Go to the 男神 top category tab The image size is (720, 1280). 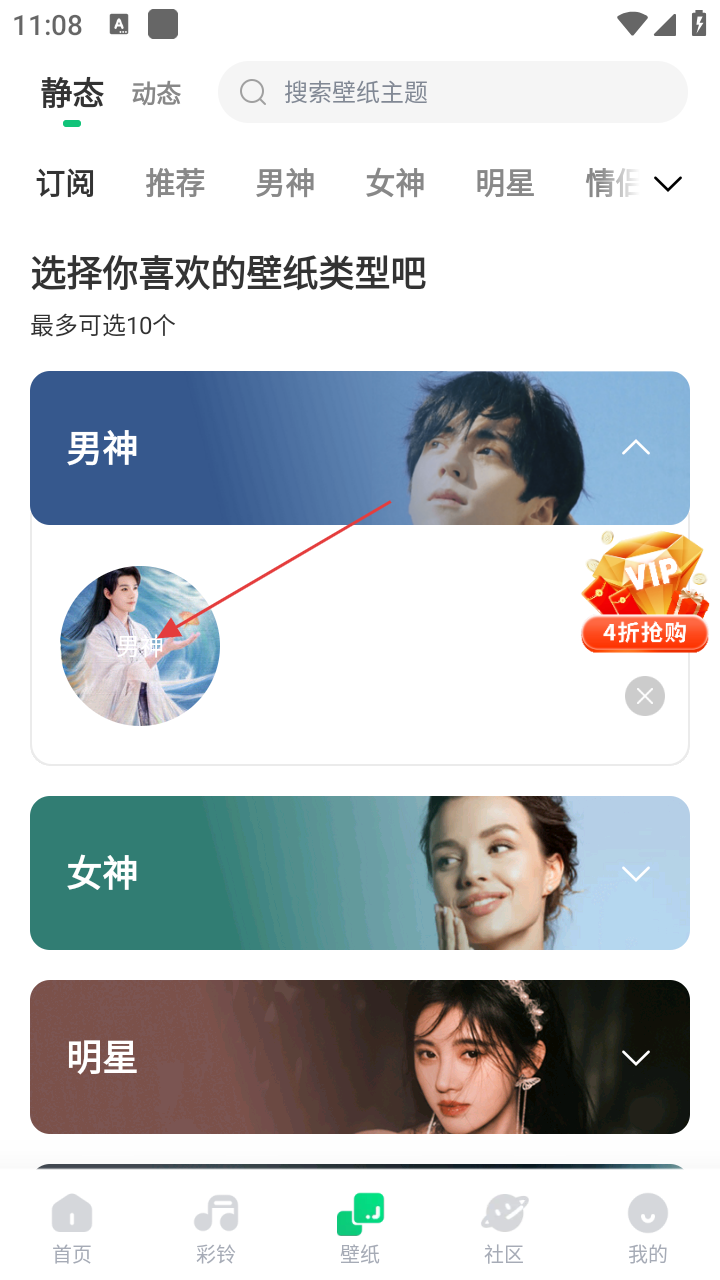pos(285,183)
